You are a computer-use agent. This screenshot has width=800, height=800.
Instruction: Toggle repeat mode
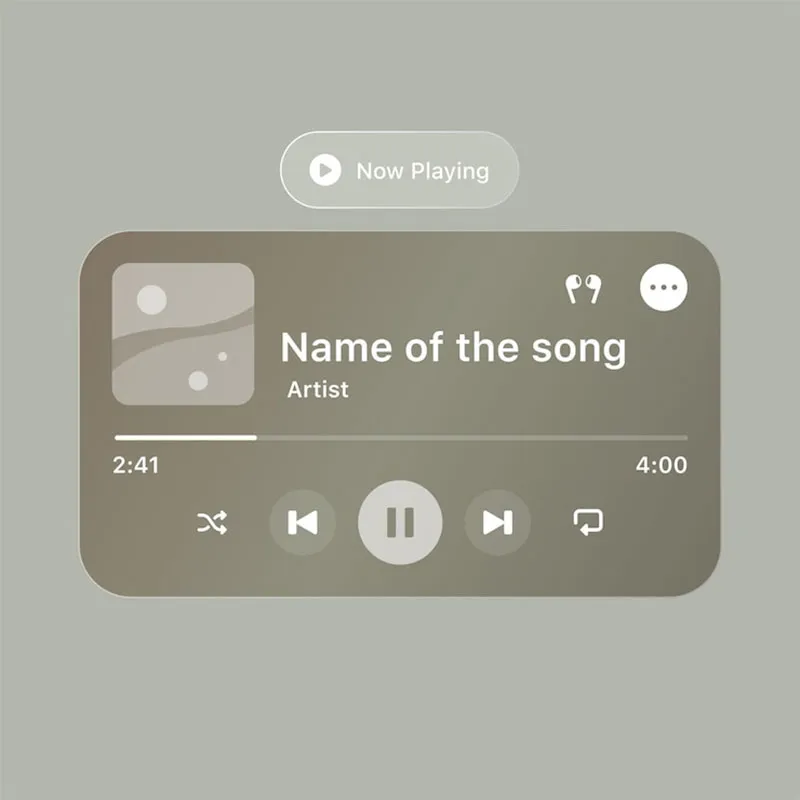point(587,522)
